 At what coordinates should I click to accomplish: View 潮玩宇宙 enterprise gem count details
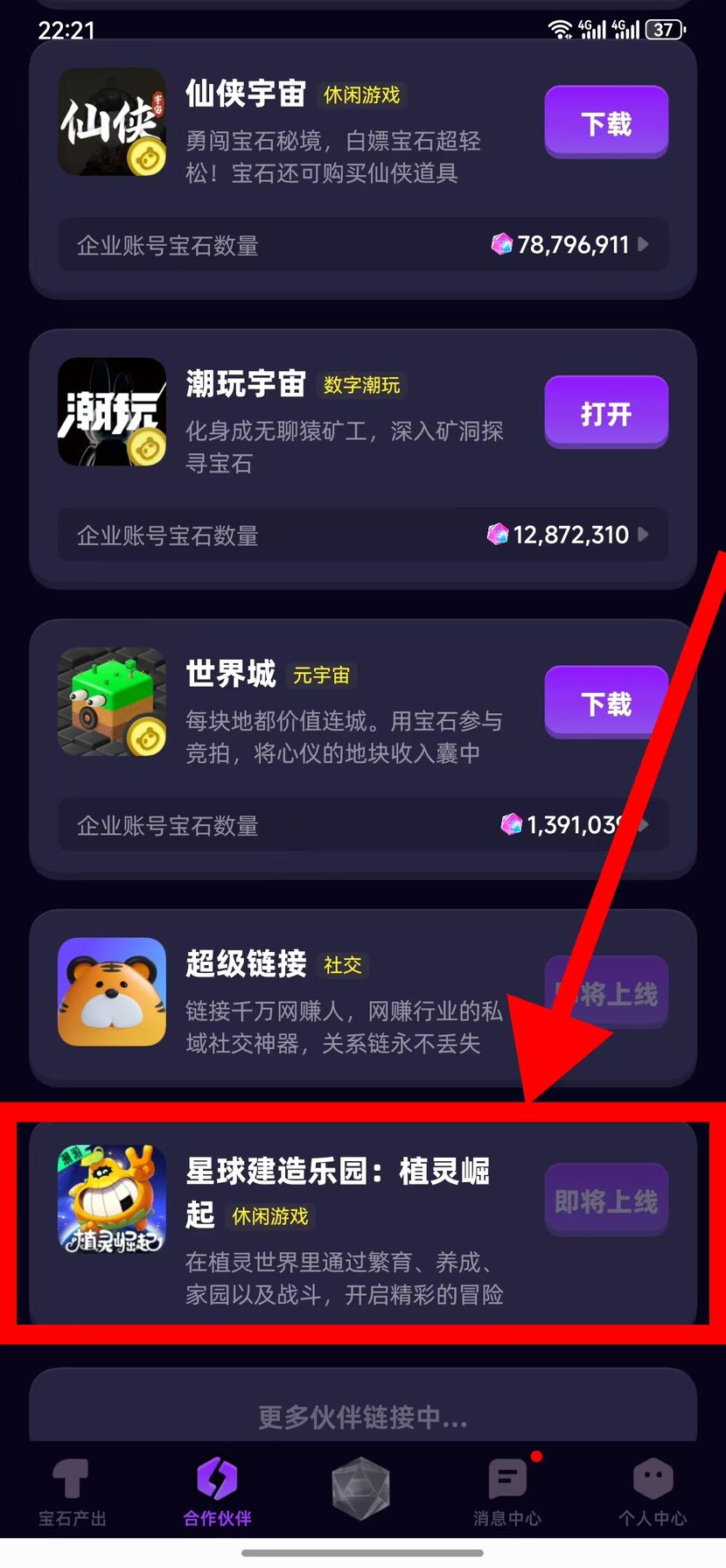(363, 535)
